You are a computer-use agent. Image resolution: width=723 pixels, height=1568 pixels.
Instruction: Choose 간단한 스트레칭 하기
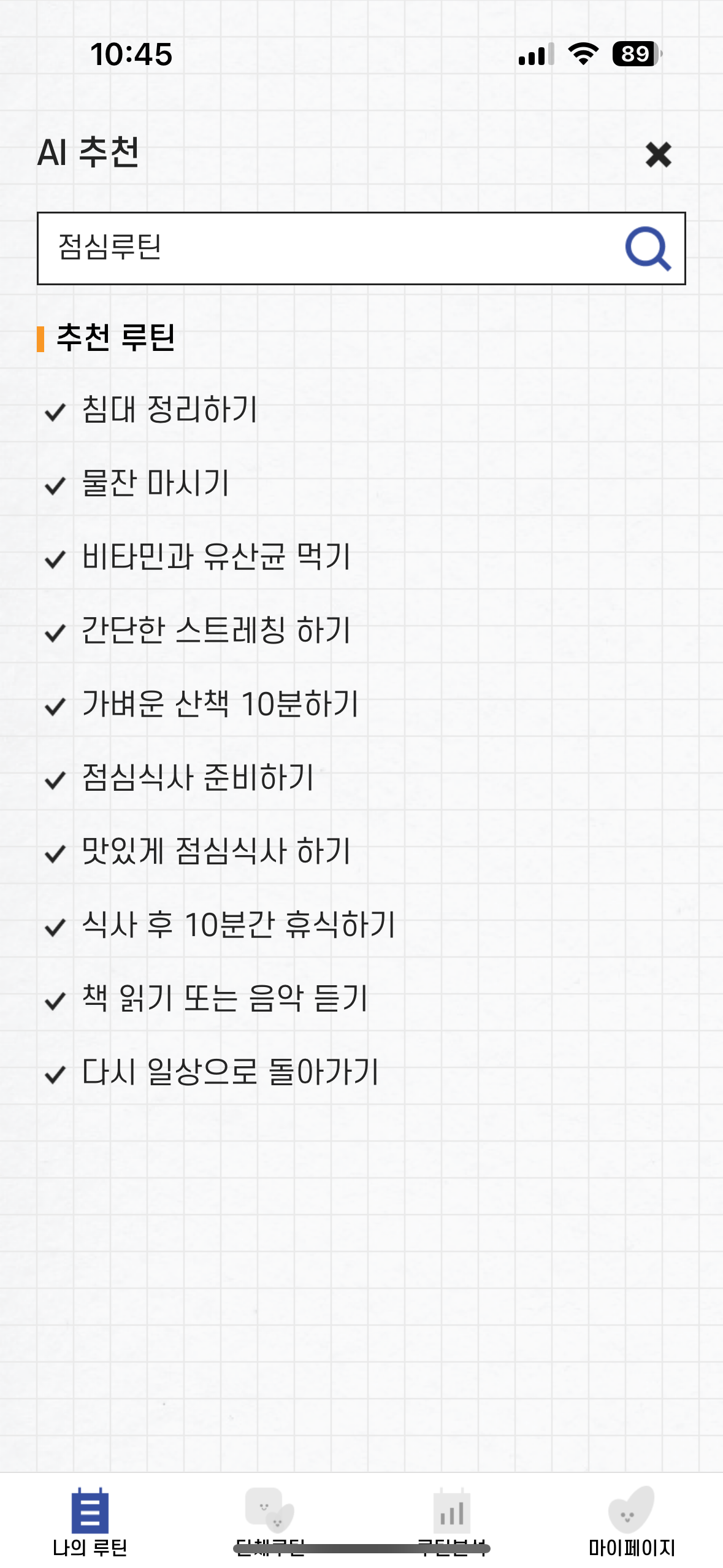tap(216, 631)
